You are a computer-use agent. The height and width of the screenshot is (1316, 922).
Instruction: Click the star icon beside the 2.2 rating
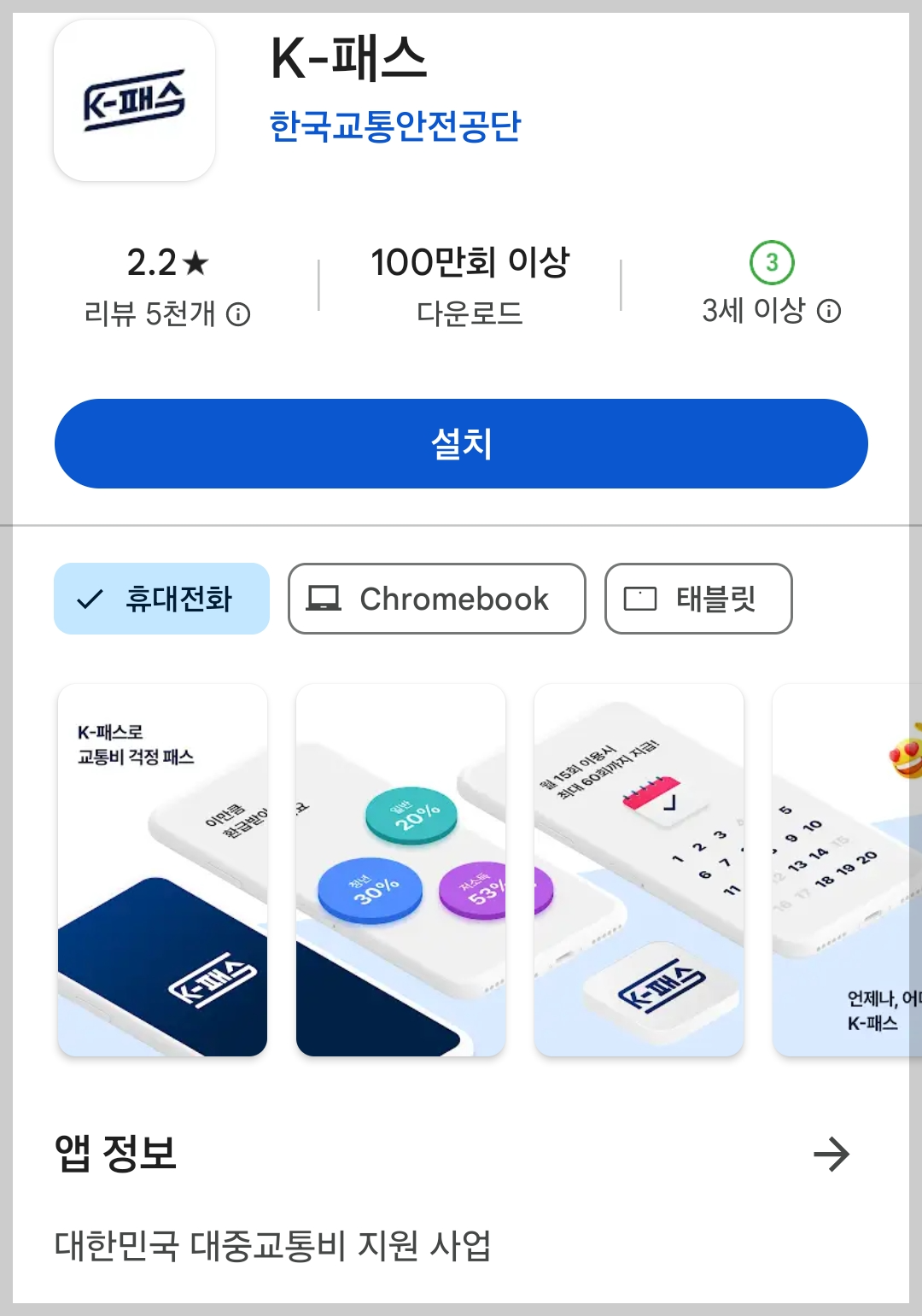coord(196,265)
